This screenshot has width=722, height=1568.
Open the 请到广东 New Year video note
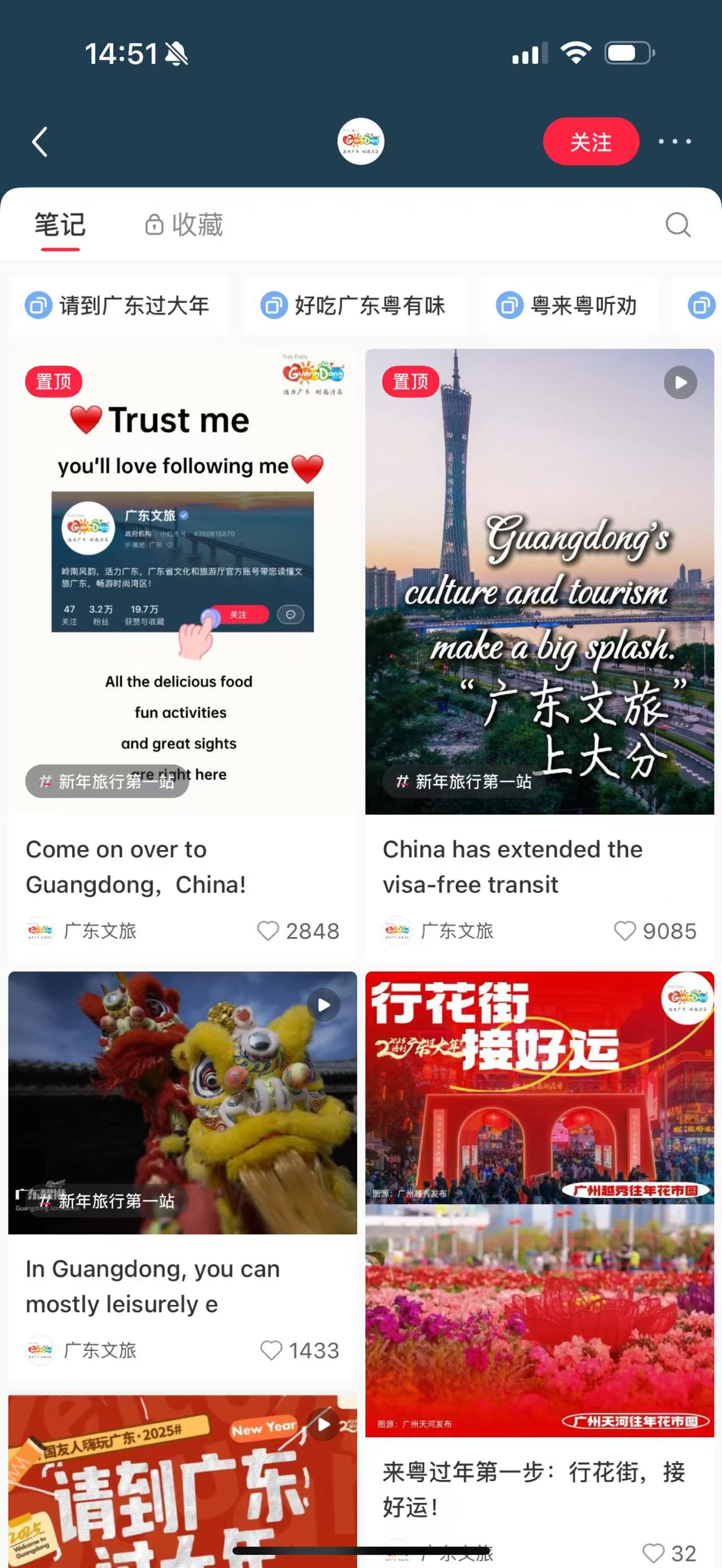point(183,1479)
